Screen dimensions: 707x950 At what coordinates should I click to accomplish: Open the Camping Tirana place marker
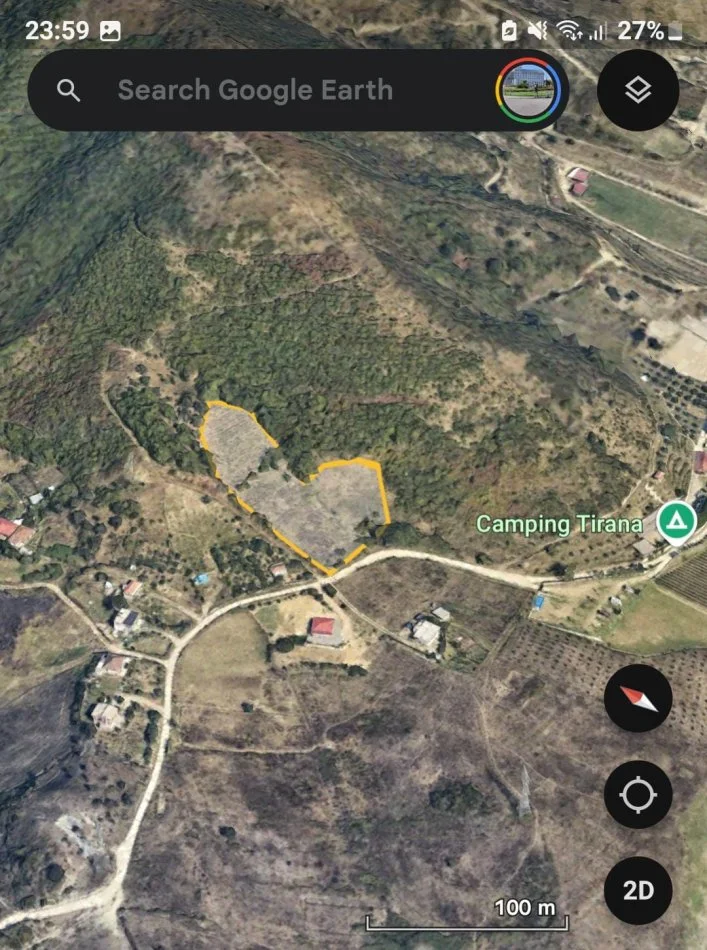[677, 521]
